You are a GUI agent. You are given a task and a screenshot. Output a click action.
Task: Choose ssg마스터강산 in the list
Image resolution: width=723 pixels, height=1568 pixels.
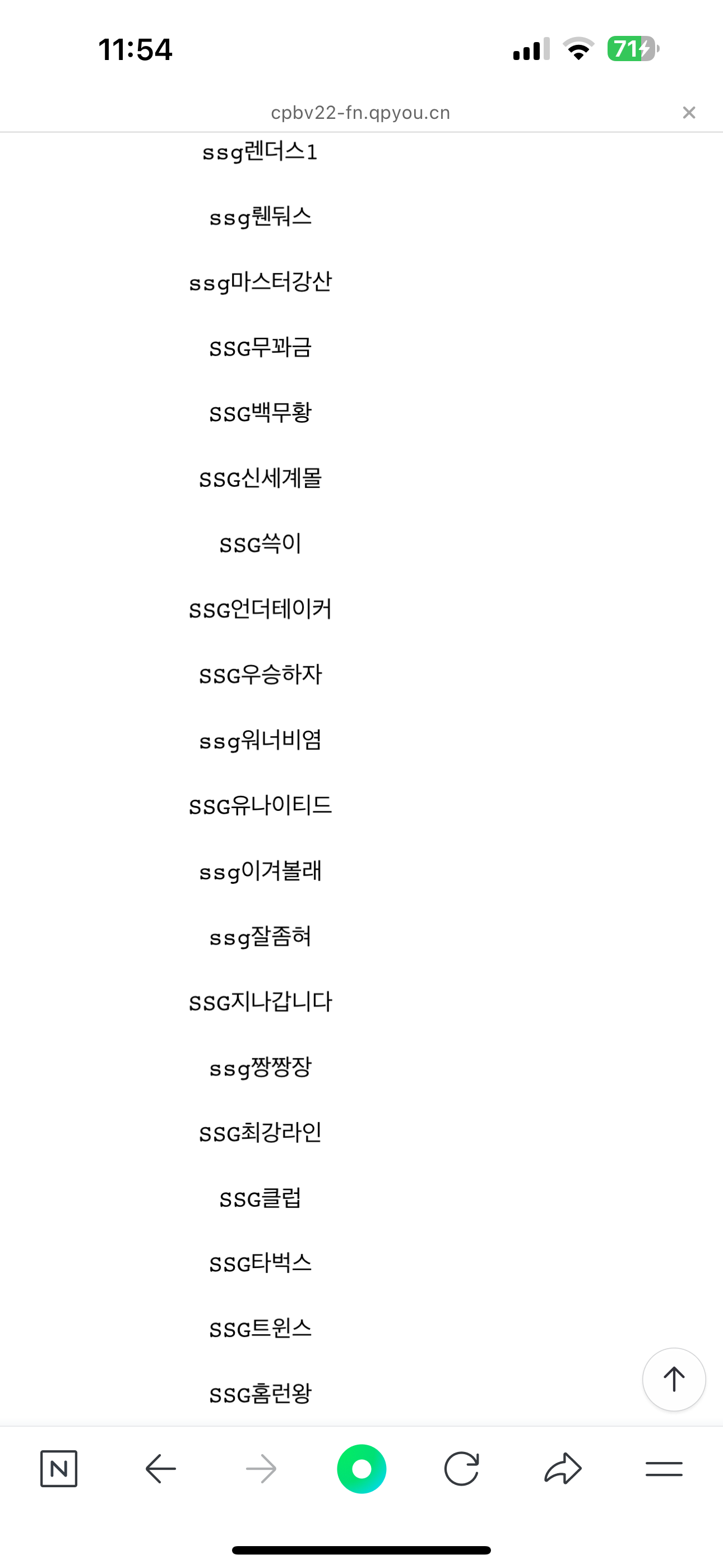pos(261,282)
